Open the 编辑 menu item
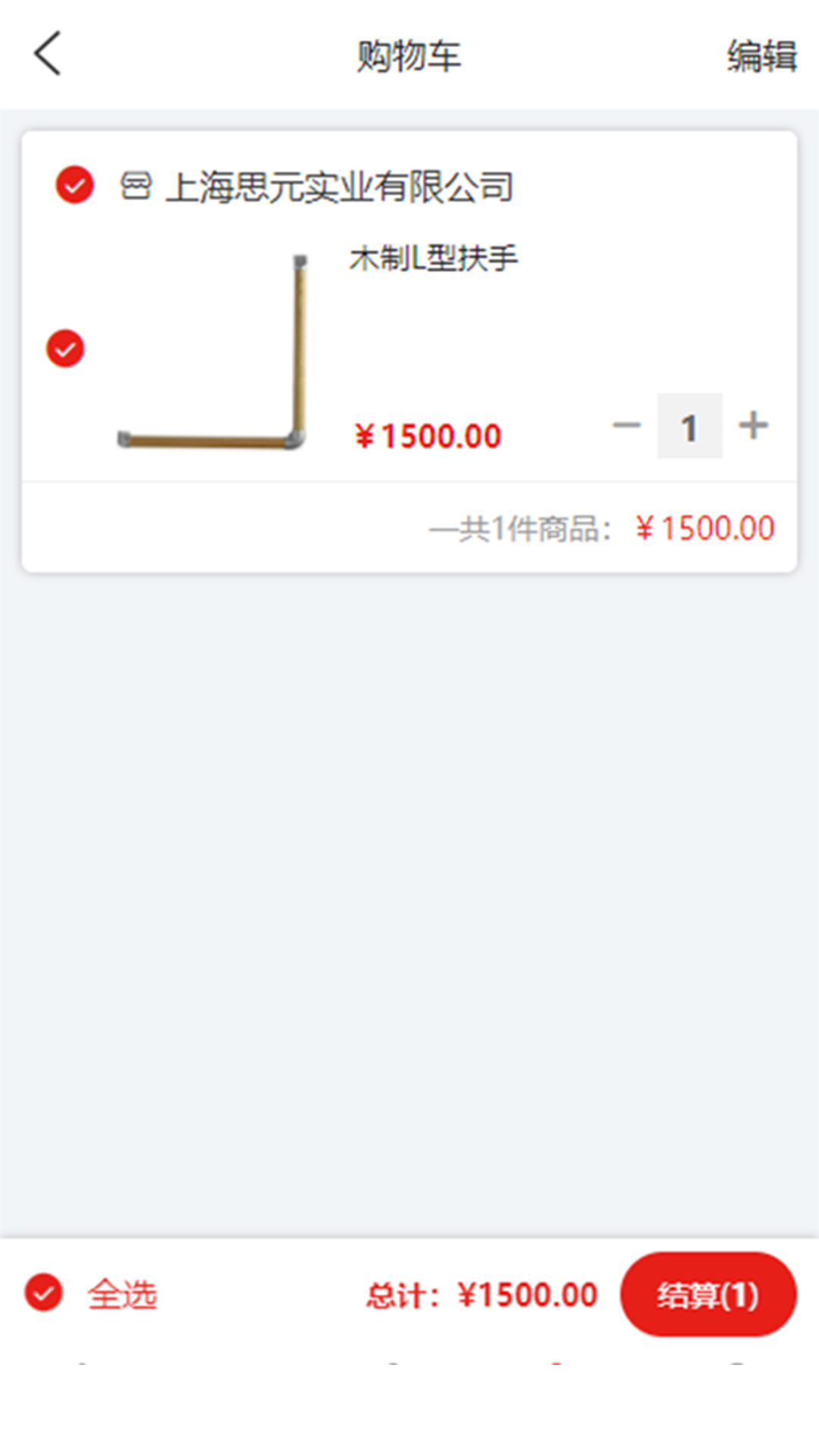This screenshot has width=819, height=1456. [762, 55]
